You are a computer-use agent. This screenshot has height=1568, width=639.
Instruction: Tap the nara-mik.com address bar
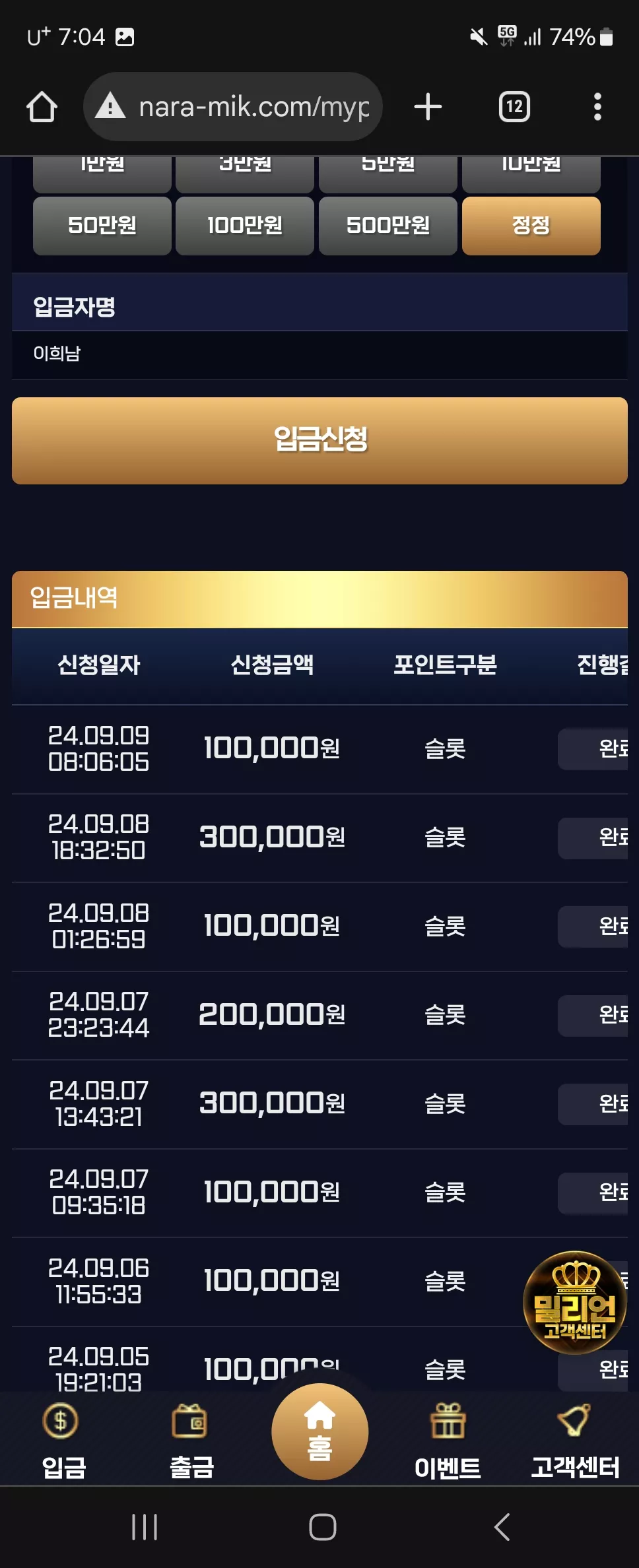tap(233, 106)
